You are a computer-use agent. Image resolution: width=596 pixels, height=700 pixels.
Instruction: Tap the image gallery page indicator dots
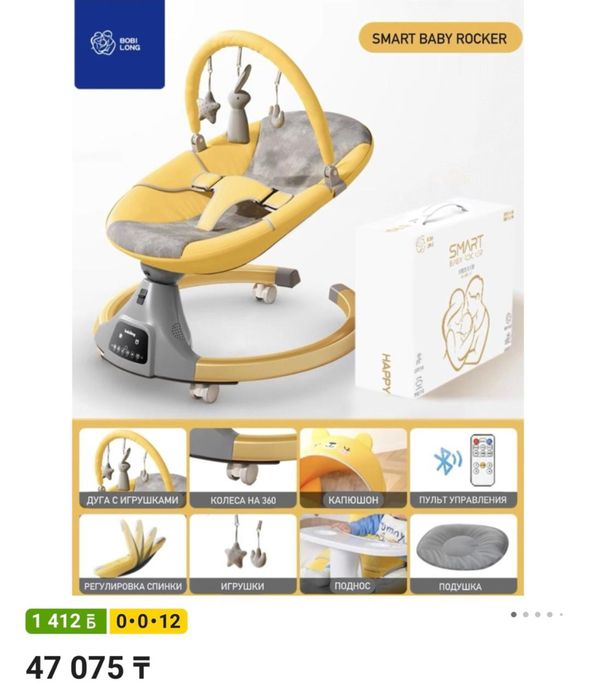point(537,615)
